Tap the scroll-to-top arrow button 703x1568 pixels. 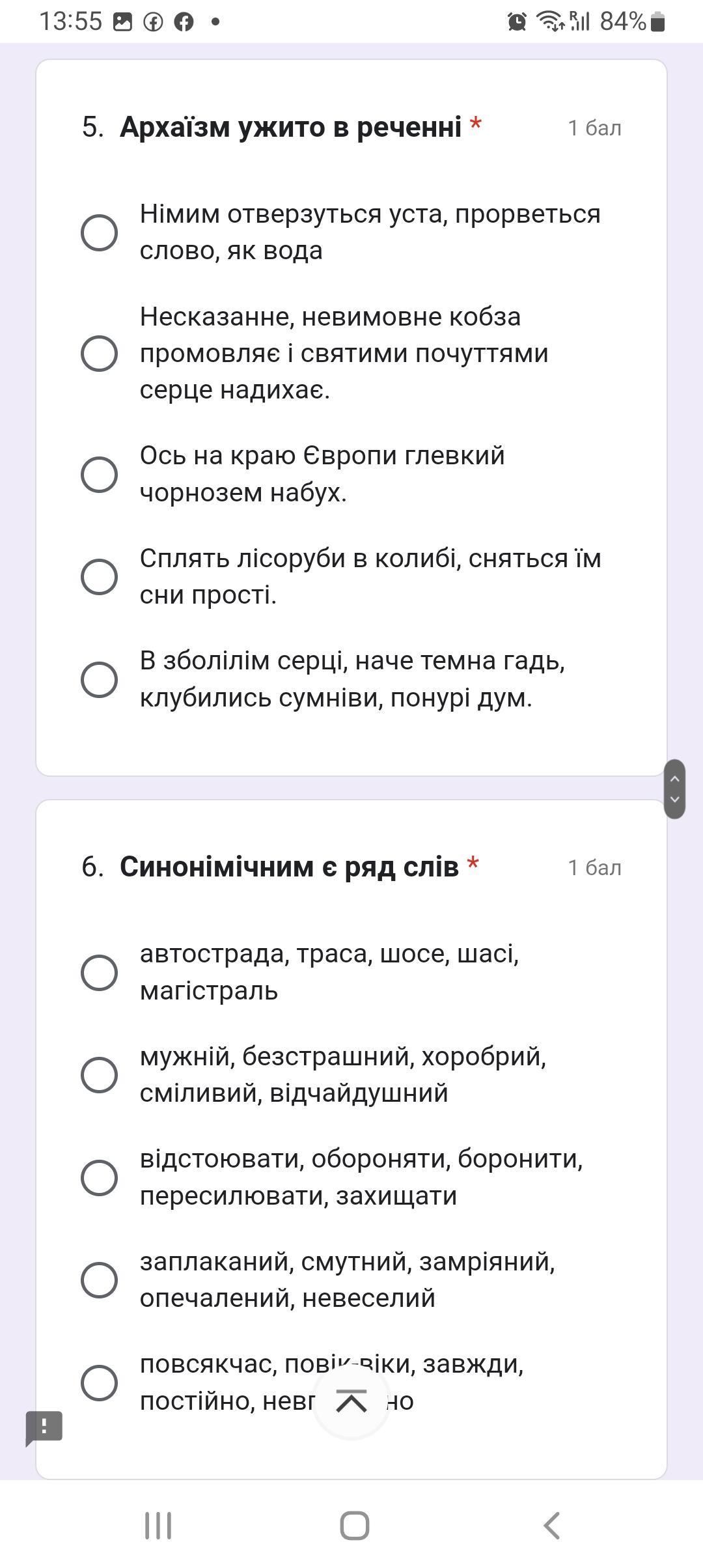(351, 1401)
